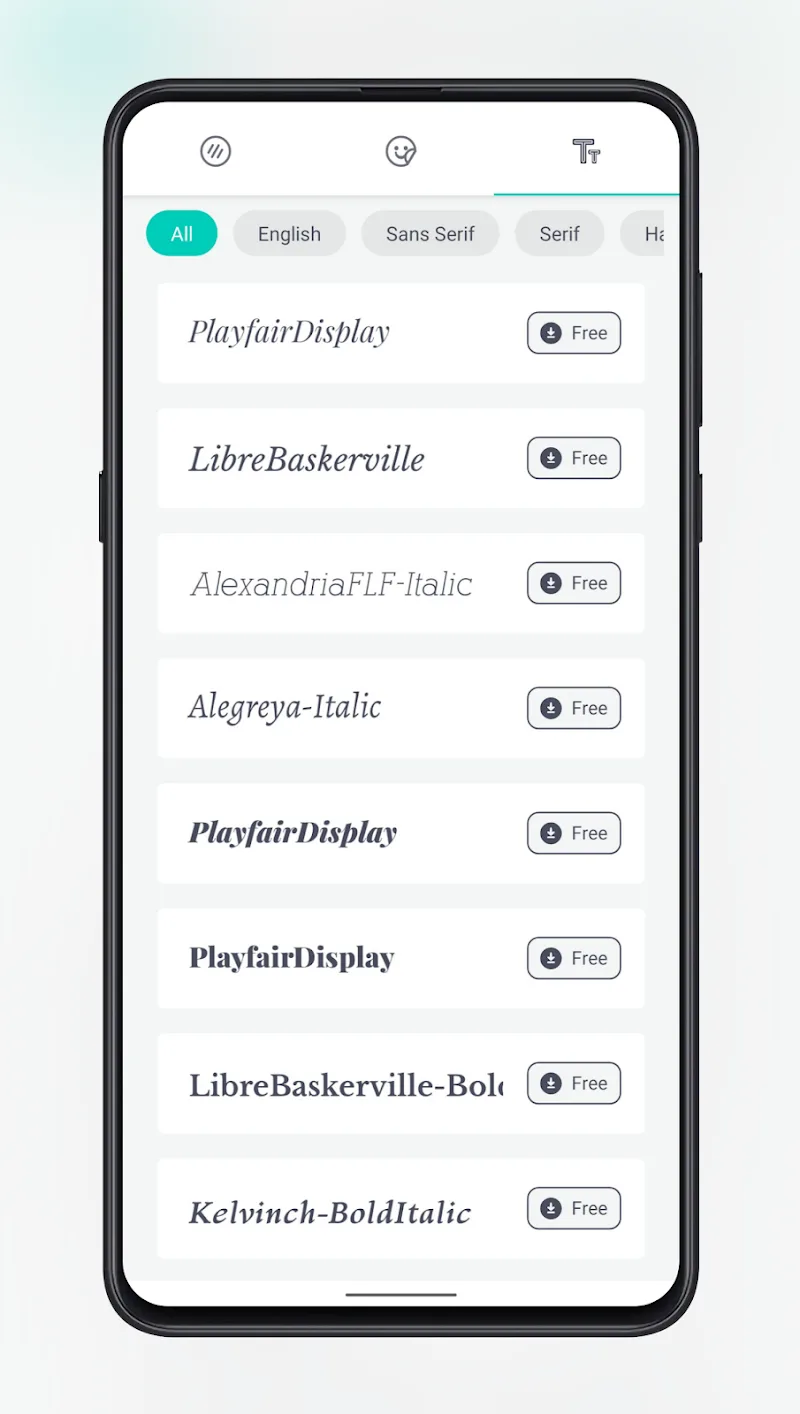Select the fonts text tab
Viewport: 800px width, 1414px height.
tap(586, 152)
